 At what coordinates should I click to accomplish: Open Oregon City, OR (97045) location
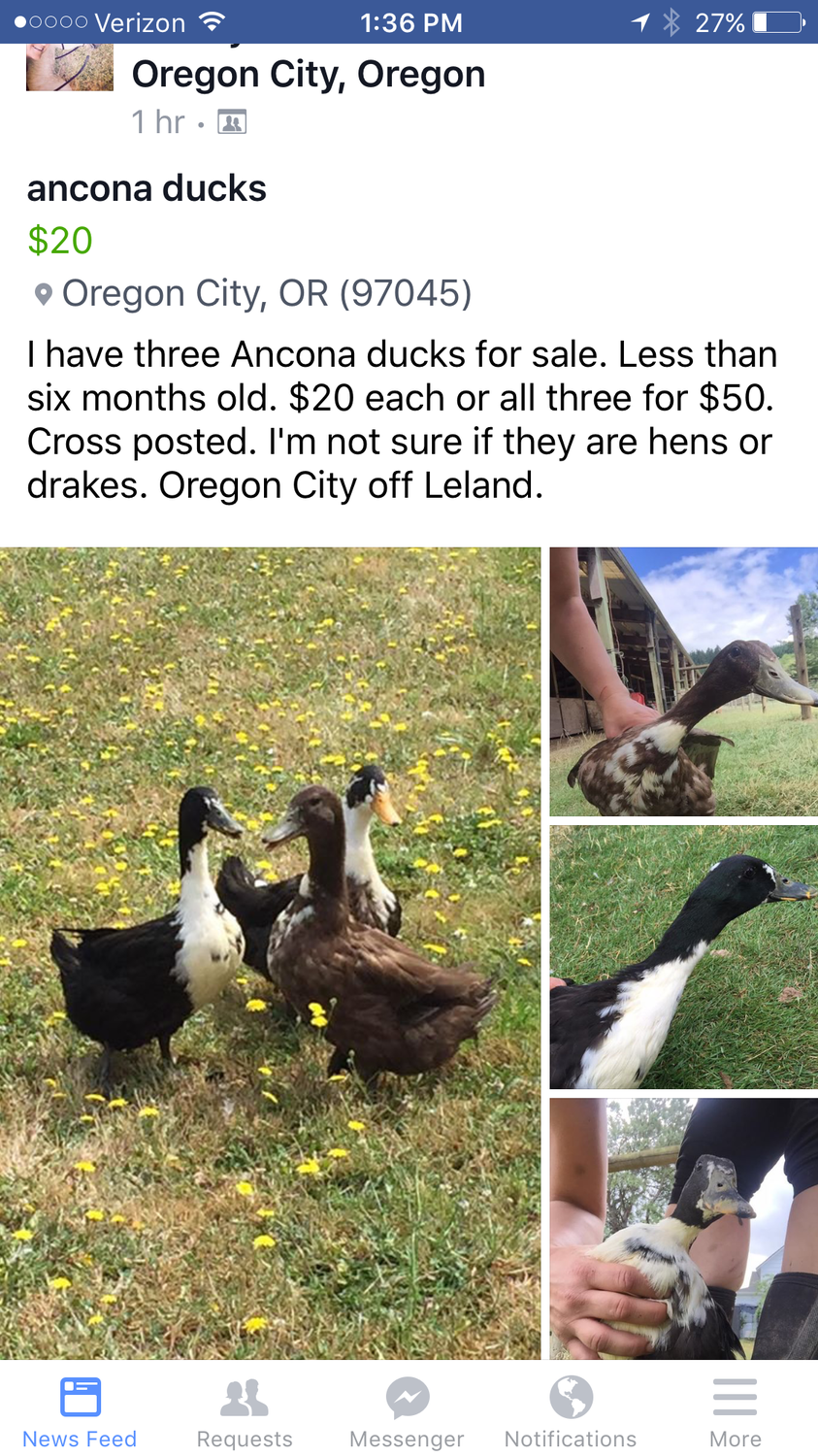point(266,293)
